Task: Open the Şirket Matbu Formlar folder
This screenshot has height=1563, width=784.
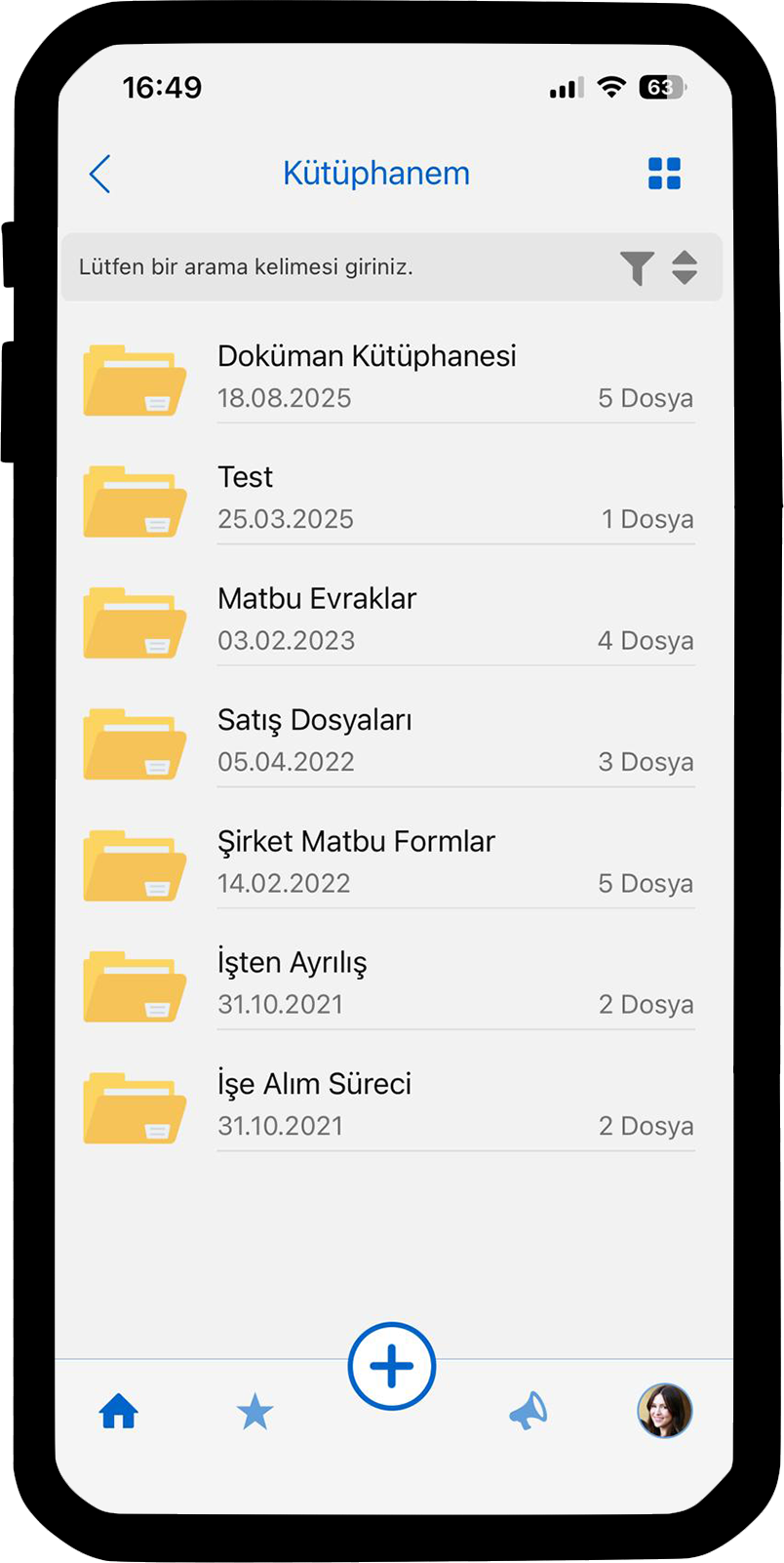Action: click(390, 863)
